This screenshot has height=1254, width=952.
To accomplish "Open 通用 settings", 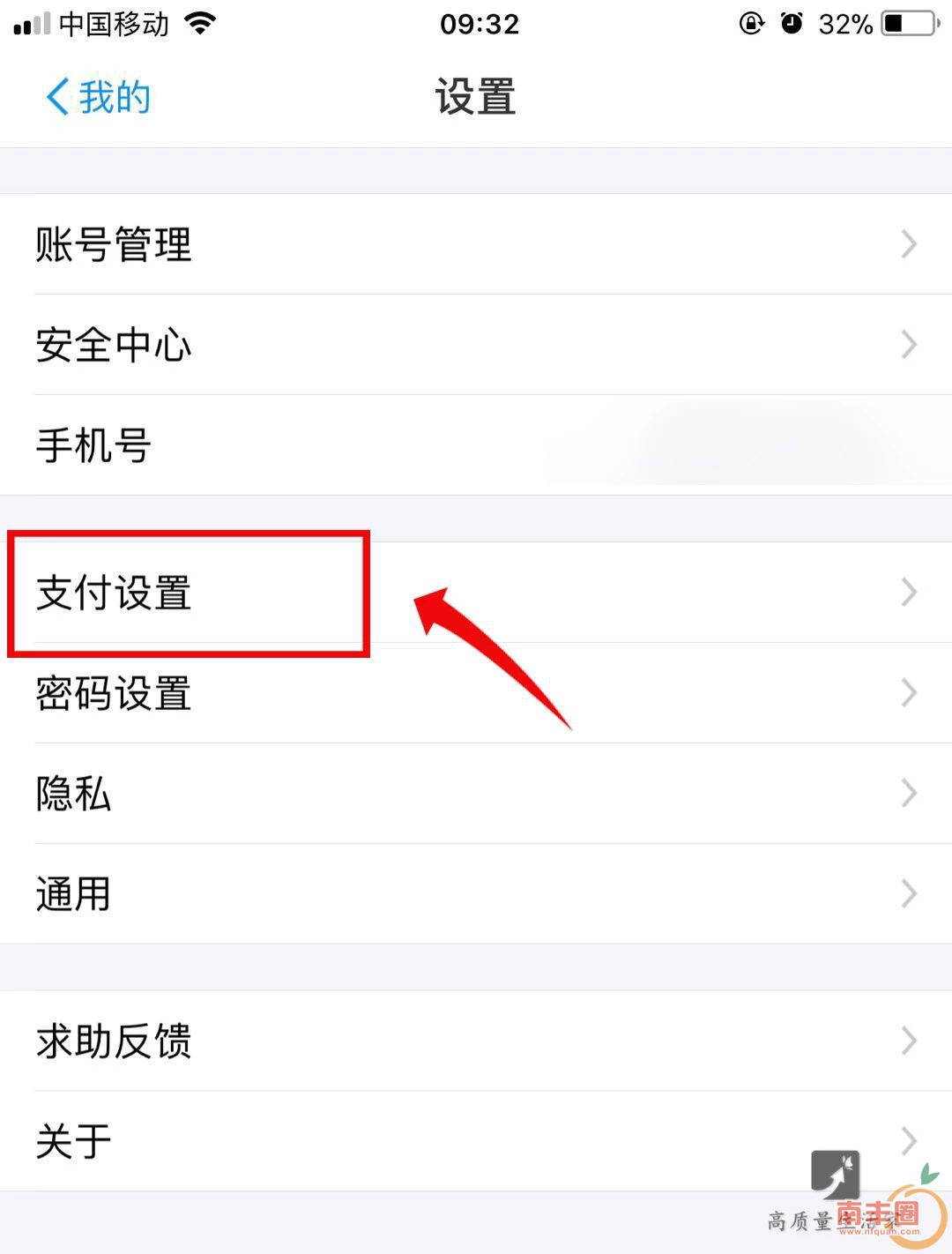I will [75, 894].
